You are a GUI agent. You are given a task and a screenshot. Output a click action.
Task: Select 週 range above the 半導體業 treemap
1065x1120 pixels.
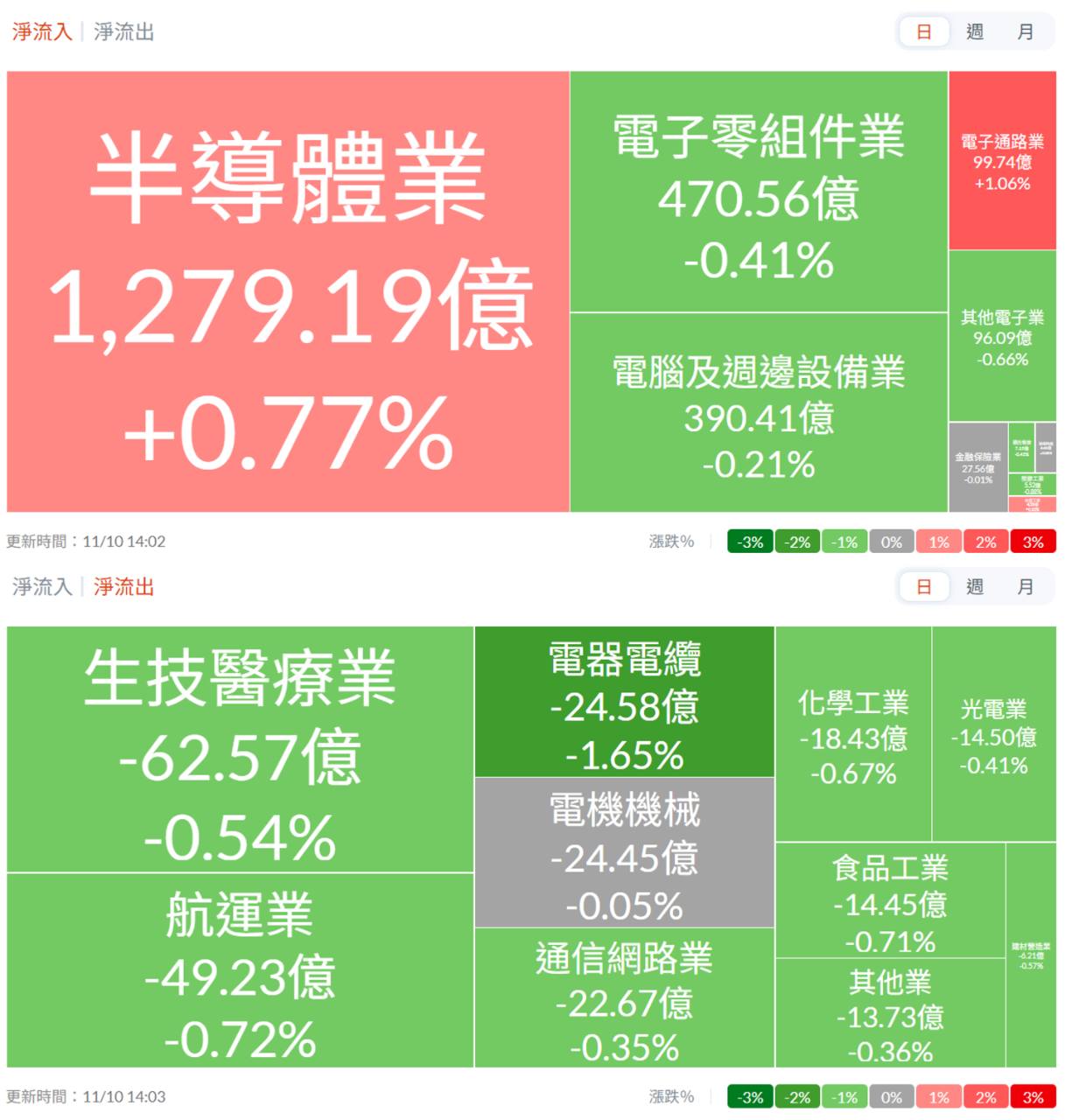(x=974, y=32)
